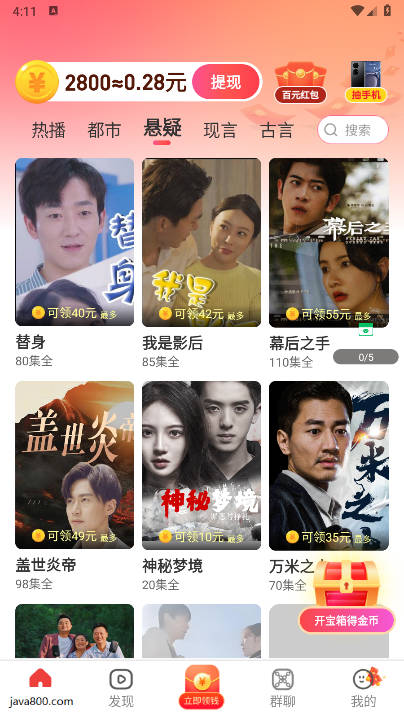This screenshot has width=404, height=718.
Task: Switch to the 都市 tab
Action: pyautogui.click(x=104, y=131)
